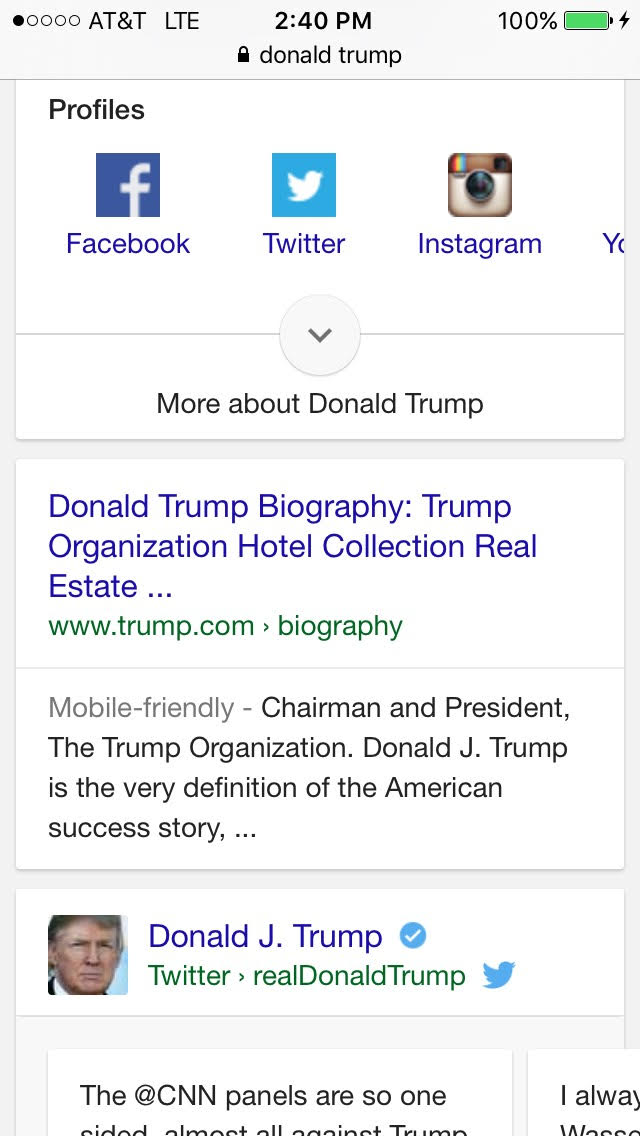
Task: Open the Instagram profile link
Action: click(x=479, y=205)
